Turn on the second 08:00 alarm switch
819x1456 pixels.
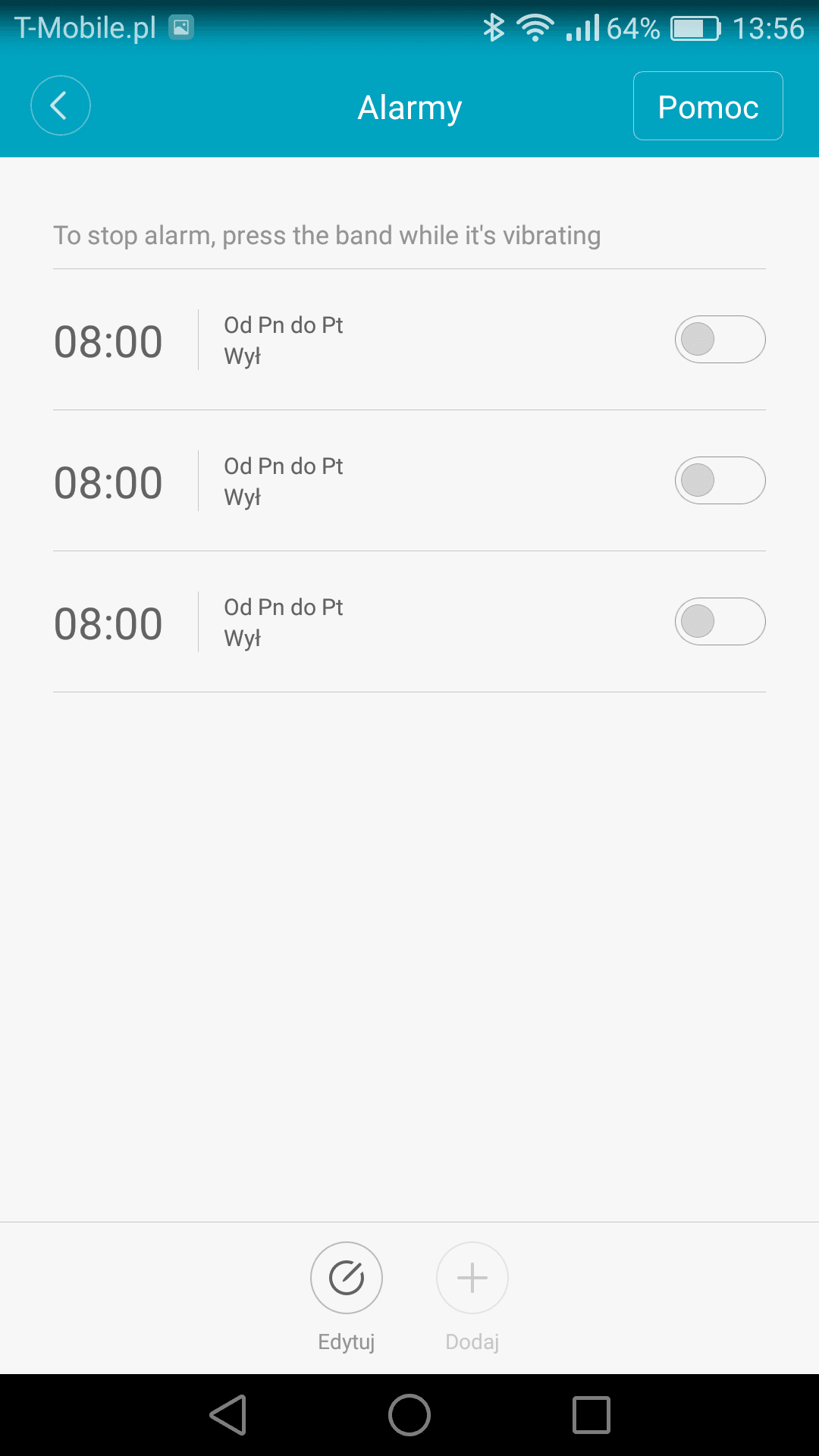click(x=720, y=480)
